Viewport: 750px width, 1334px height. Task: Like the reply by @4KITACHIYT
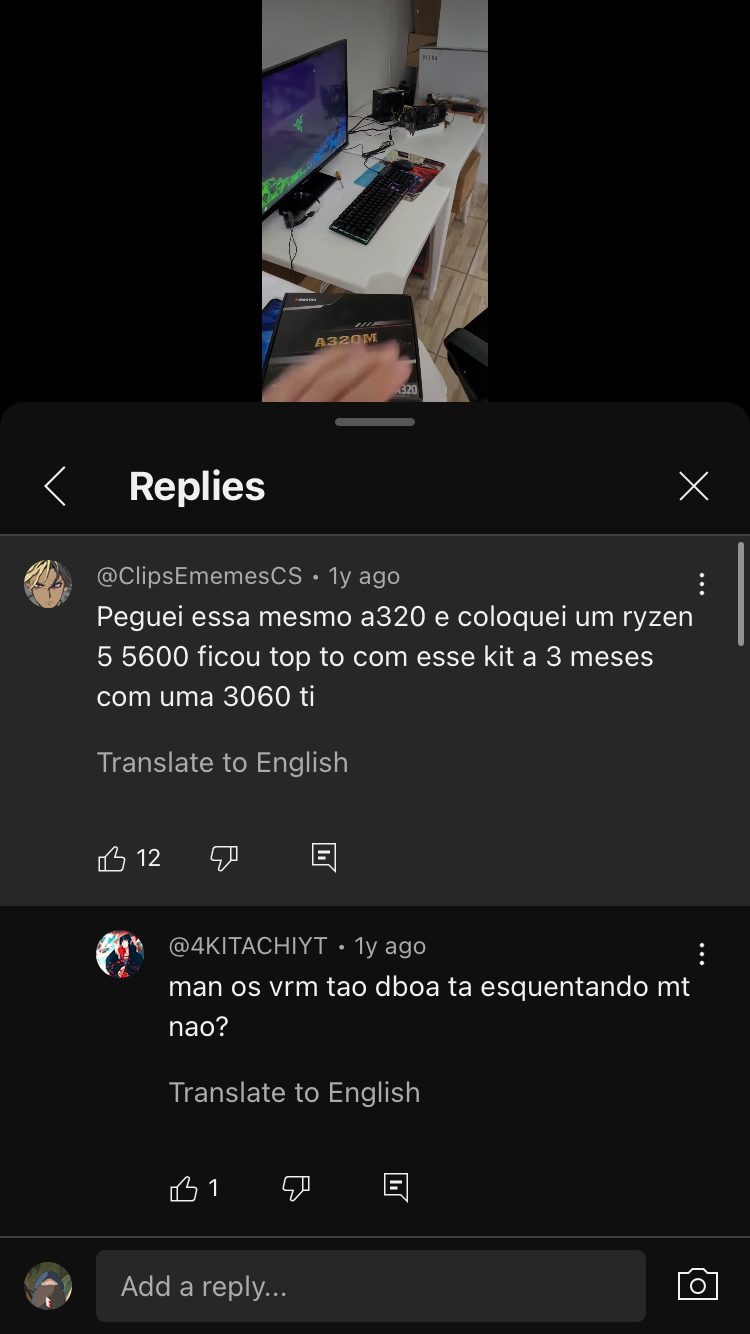click(x=184, y=1188)
